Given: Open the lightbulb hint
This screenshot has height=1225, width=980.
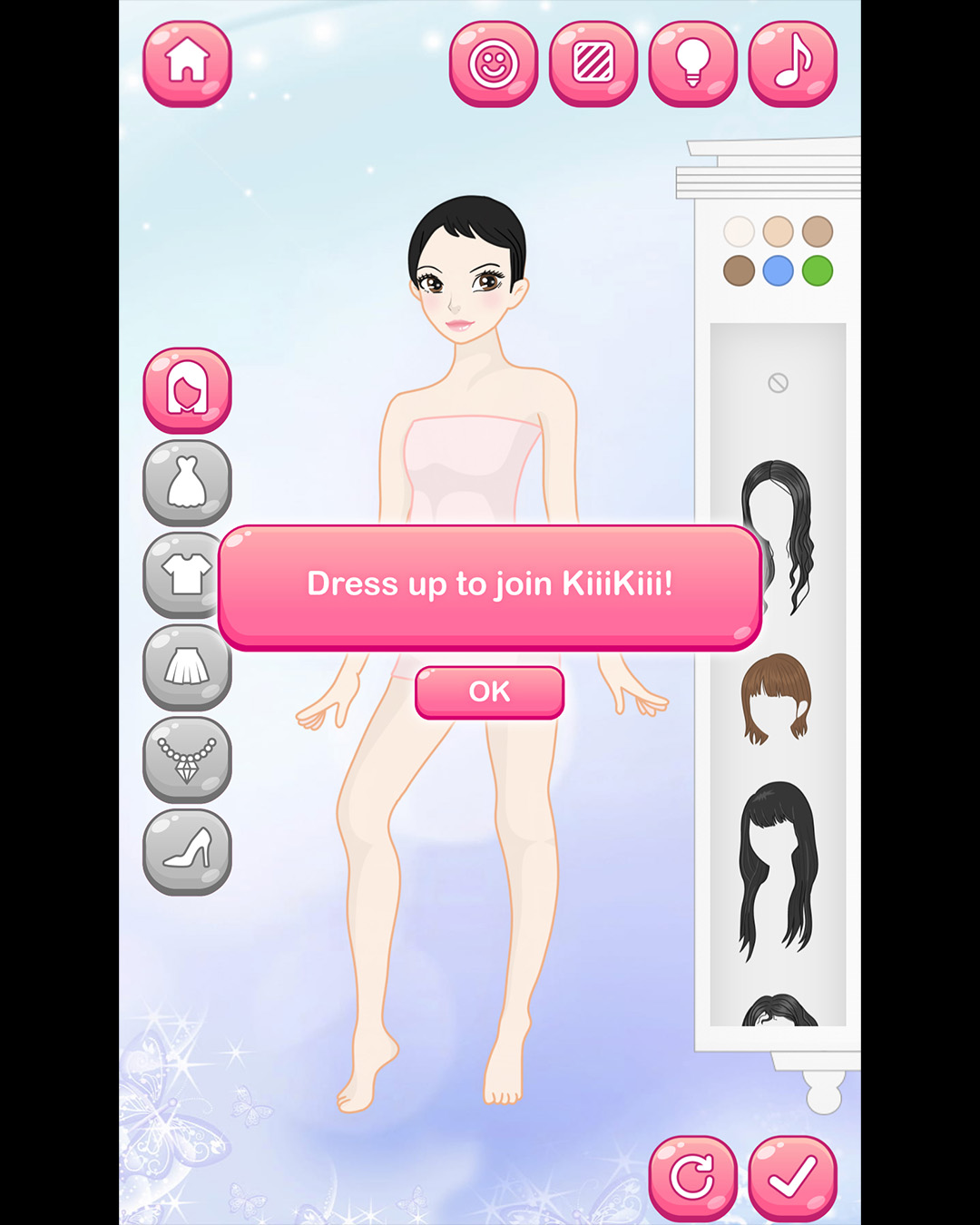Looking at the screenshot, I should (692, 64).
